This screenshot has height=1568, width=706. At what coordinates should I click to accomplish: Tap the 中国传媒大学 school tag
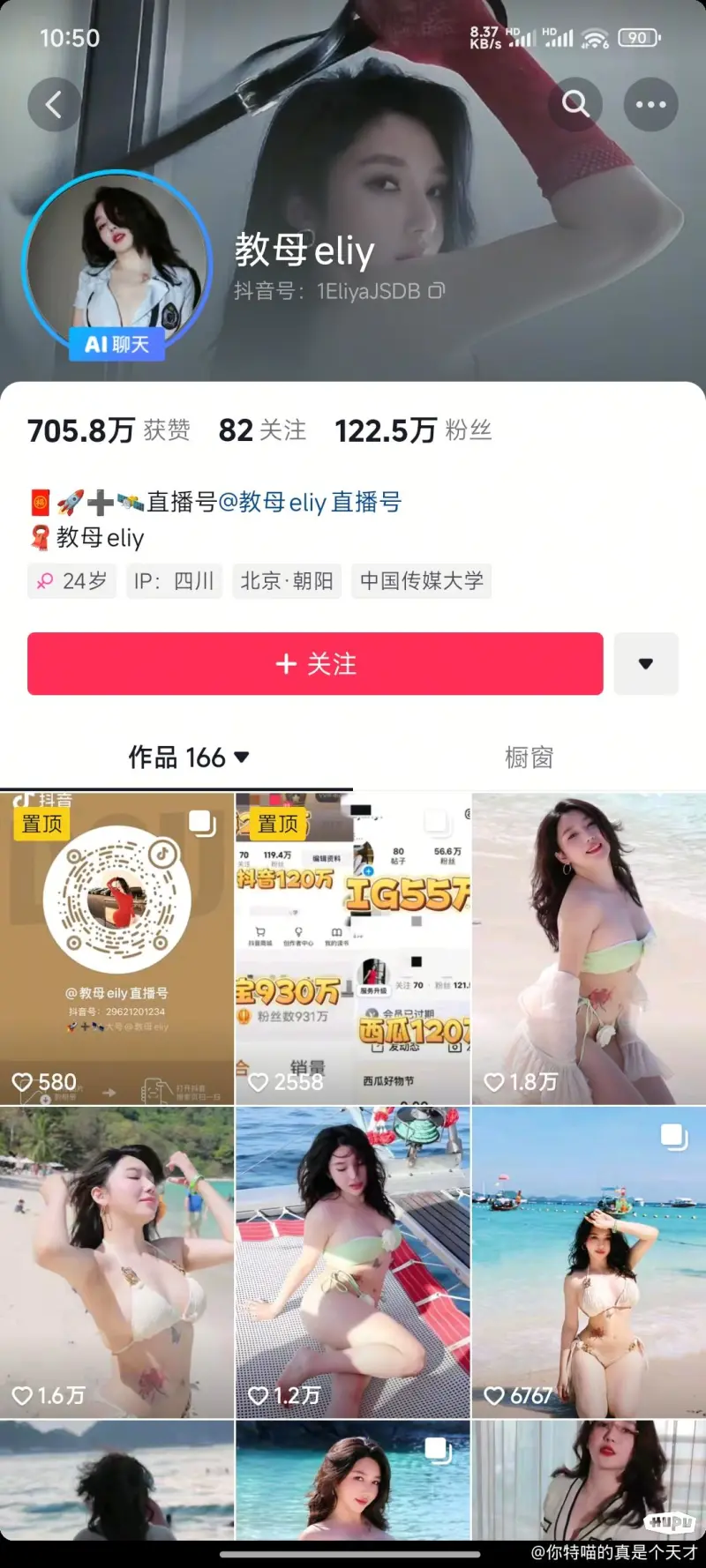point(421,581)
